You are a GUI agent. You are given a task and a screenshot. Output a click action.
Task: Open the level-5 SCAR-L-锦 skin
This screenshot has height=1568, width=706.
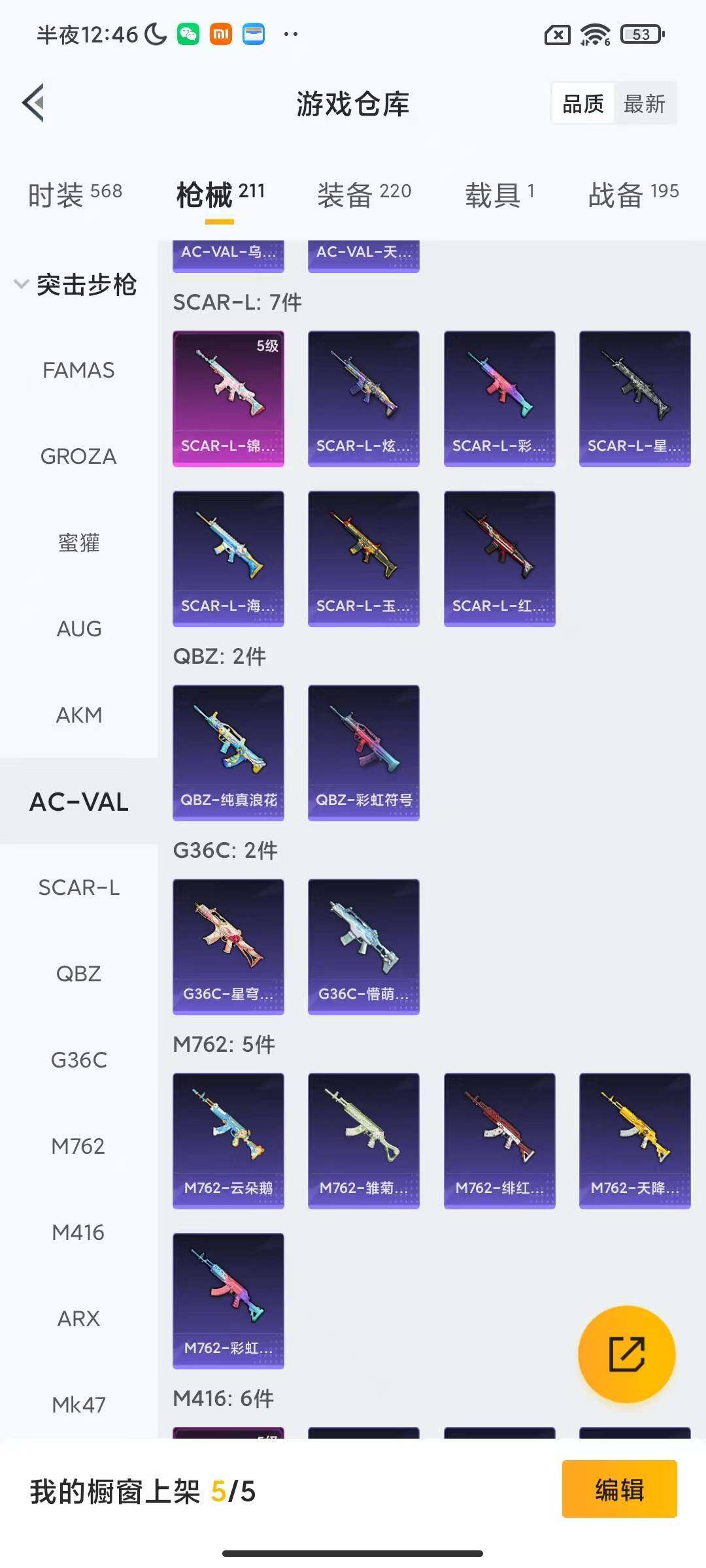click(228, 399)
